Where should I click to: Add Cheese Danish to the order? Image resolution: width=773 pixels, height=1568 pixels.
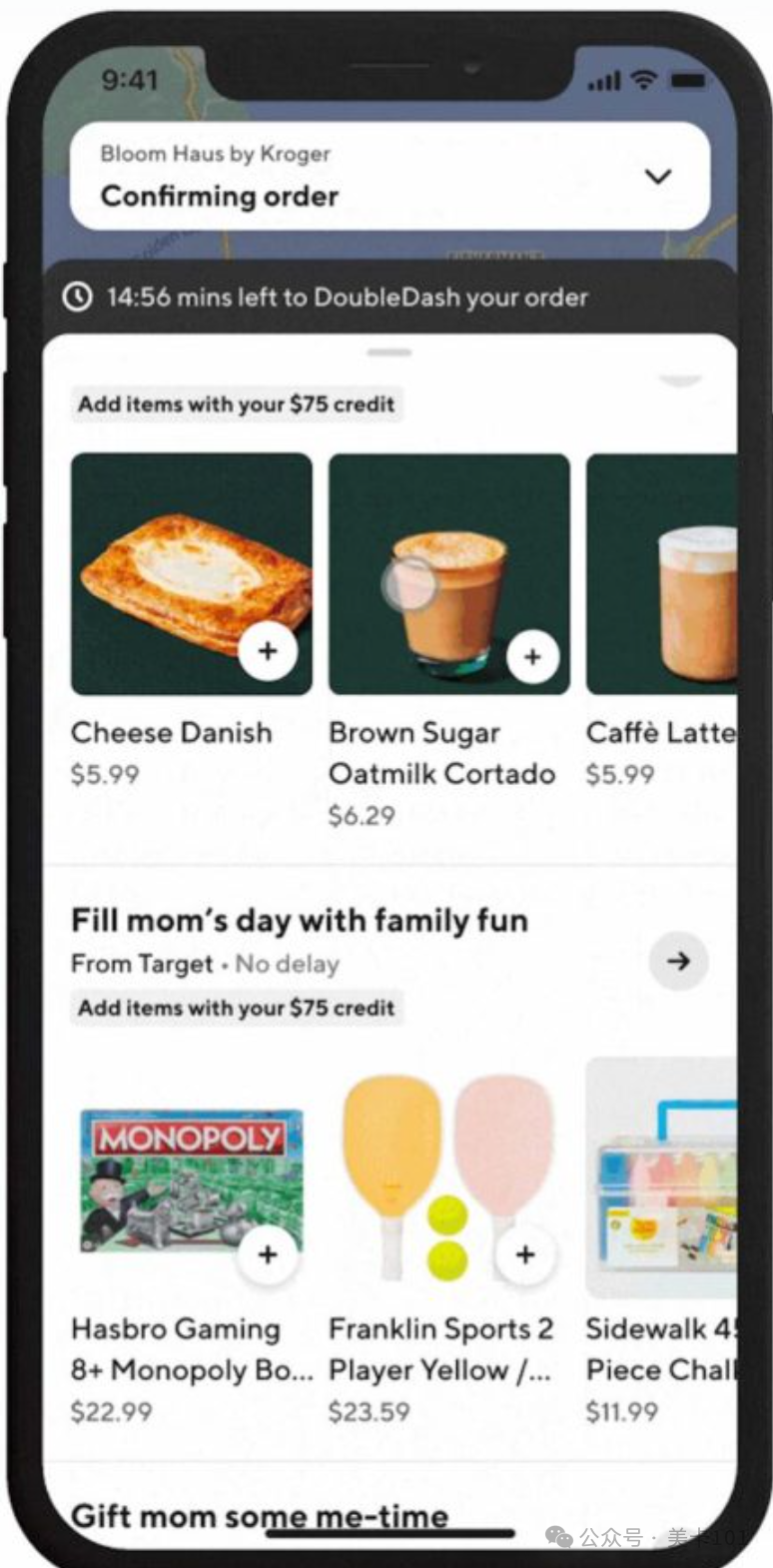point(267,651)
